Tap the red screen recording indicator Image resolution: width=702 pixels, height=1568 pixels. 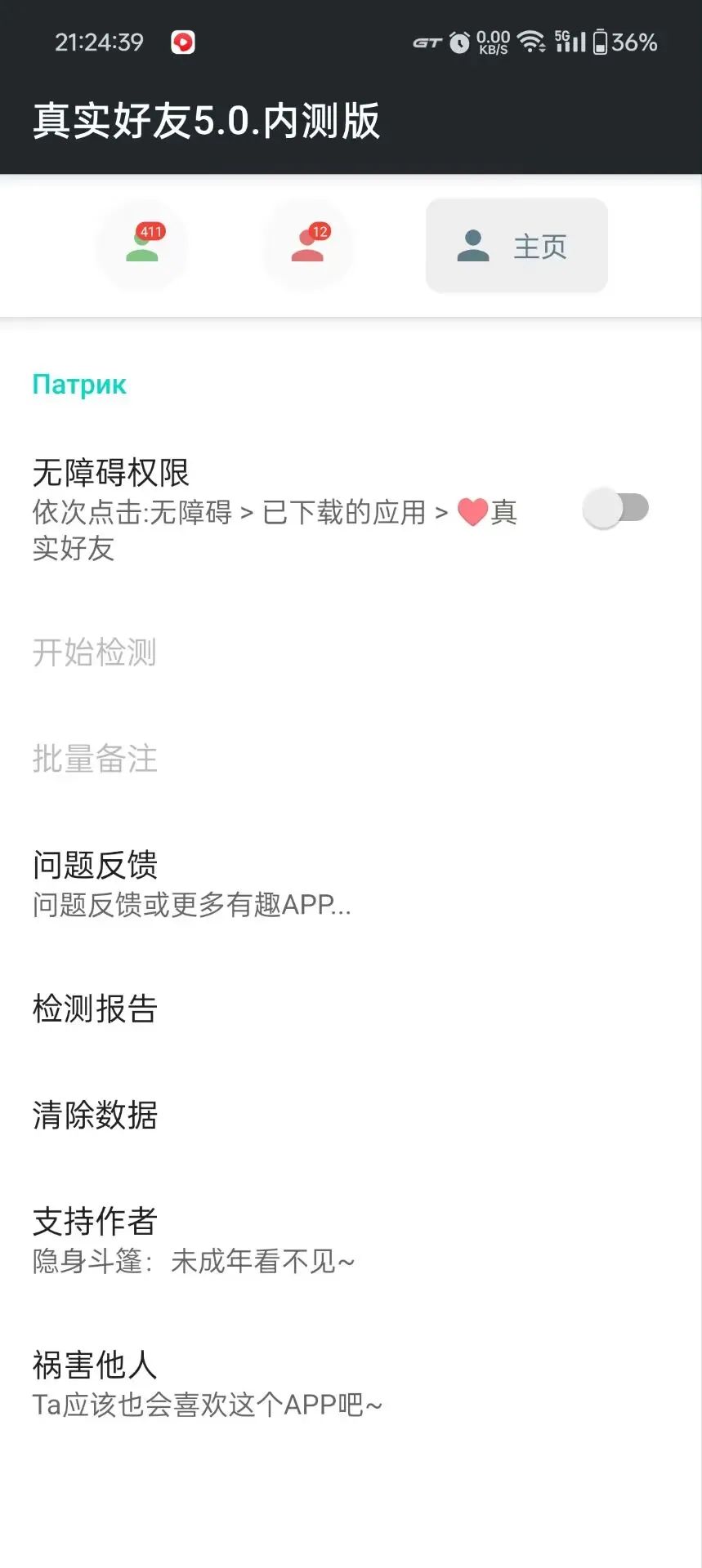[183, 41]
